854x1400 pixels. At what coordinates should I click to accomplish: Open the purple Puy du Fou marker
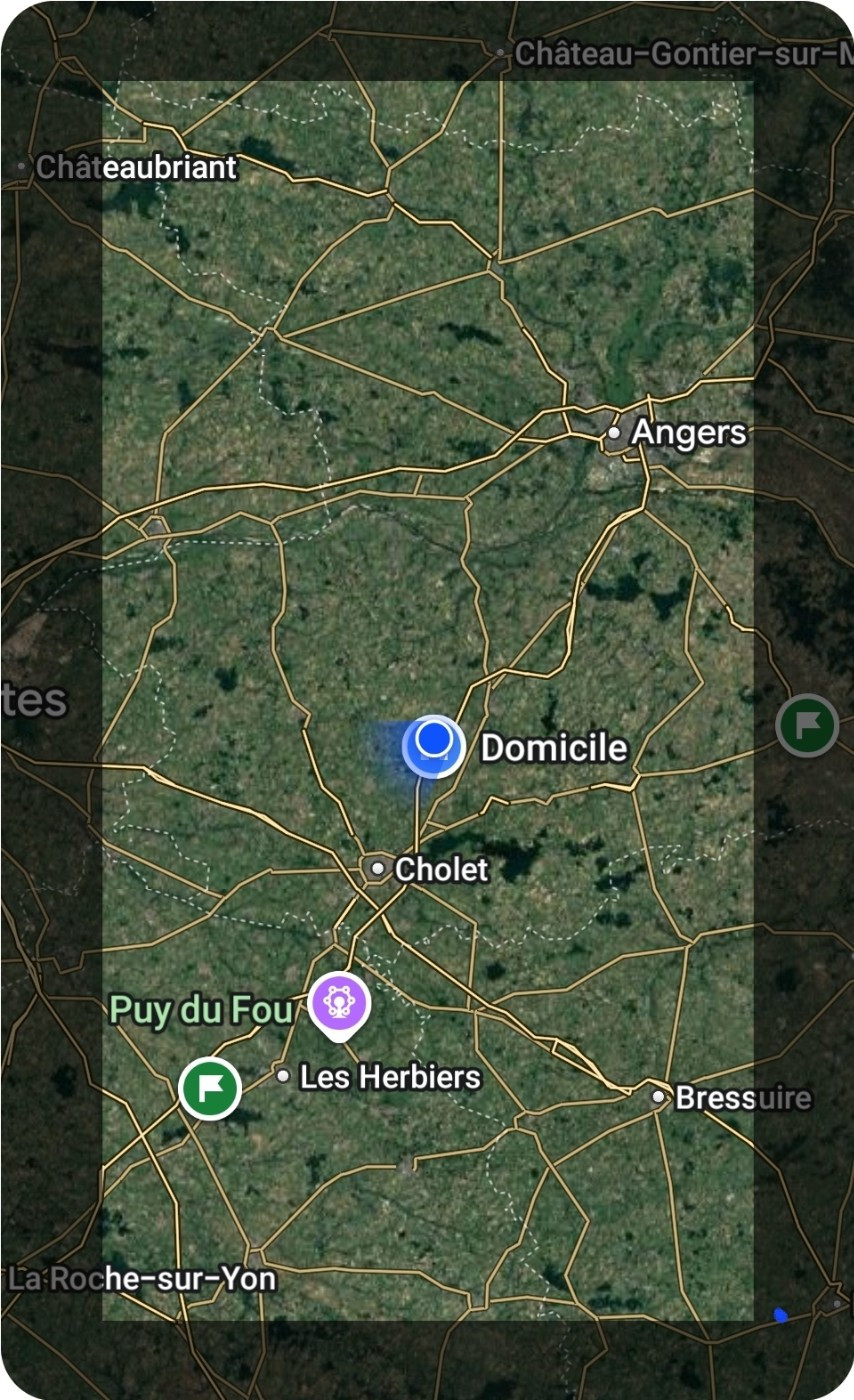coord(340,1002)
